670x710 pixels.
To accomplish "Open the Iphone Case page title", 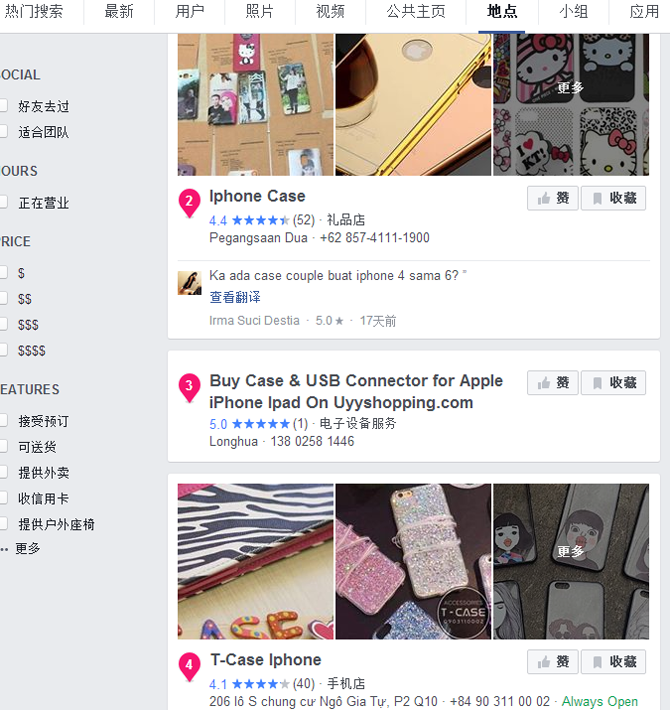I will pyautogui.click(x=257, y=196).
